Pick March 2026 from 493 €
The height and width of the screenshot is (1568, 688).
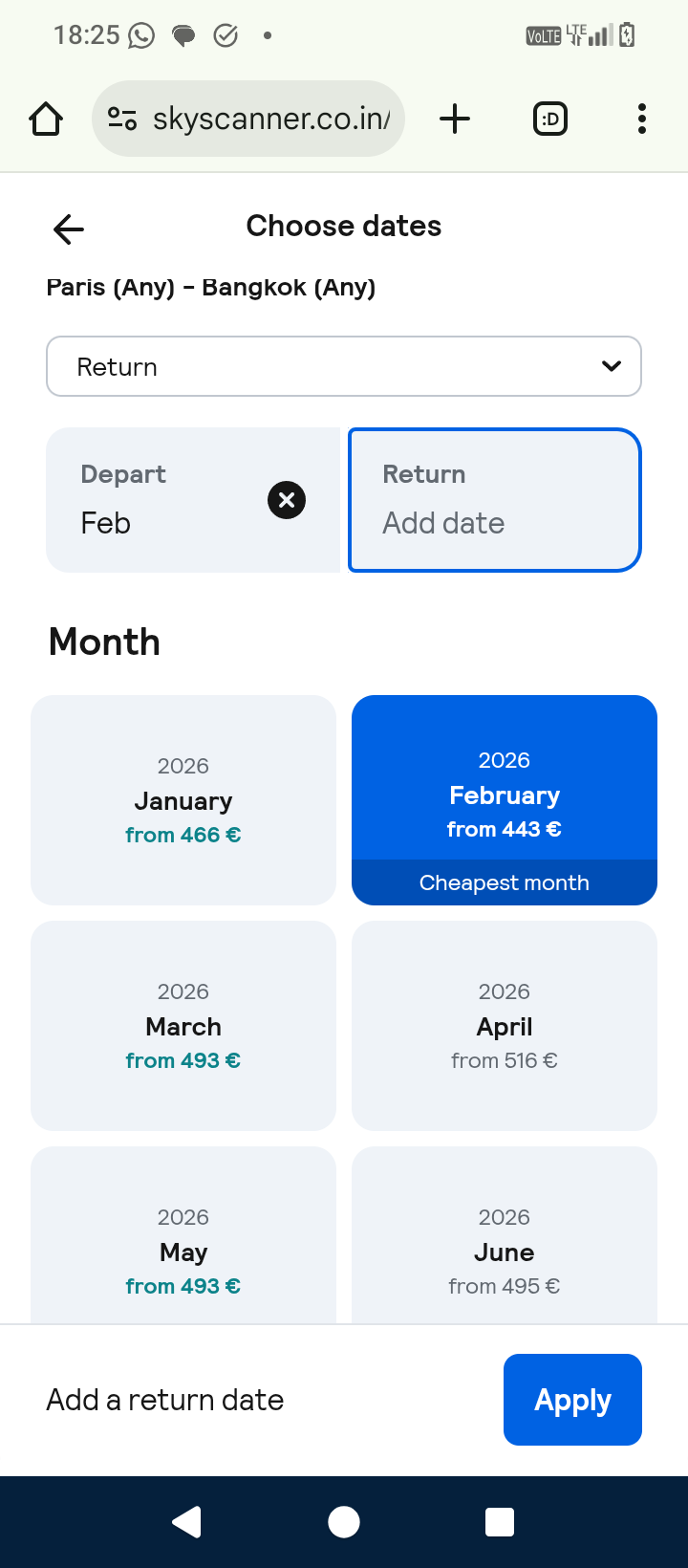(183, 1026)
